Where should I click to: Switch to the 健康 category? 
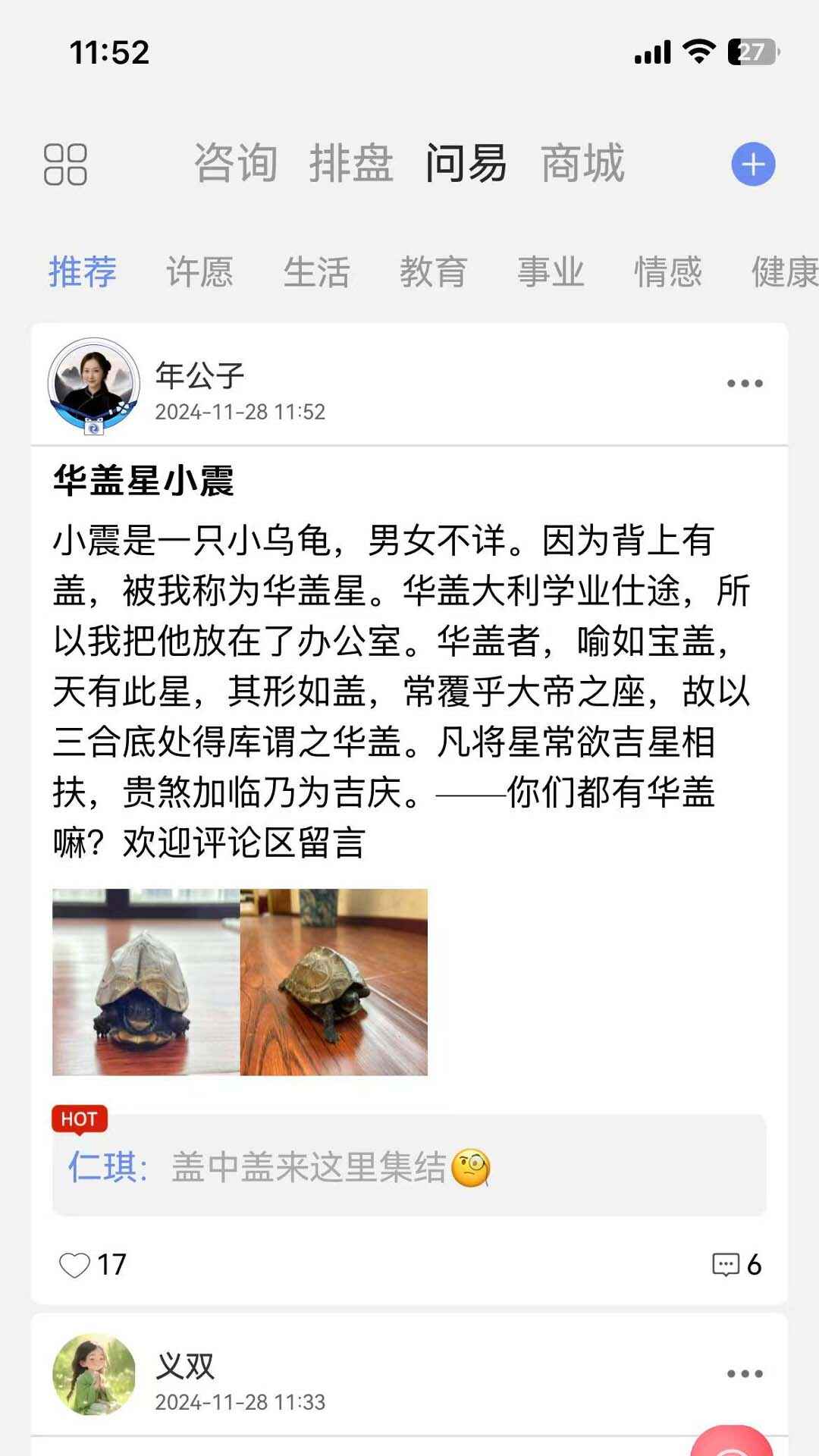[783, 271]
